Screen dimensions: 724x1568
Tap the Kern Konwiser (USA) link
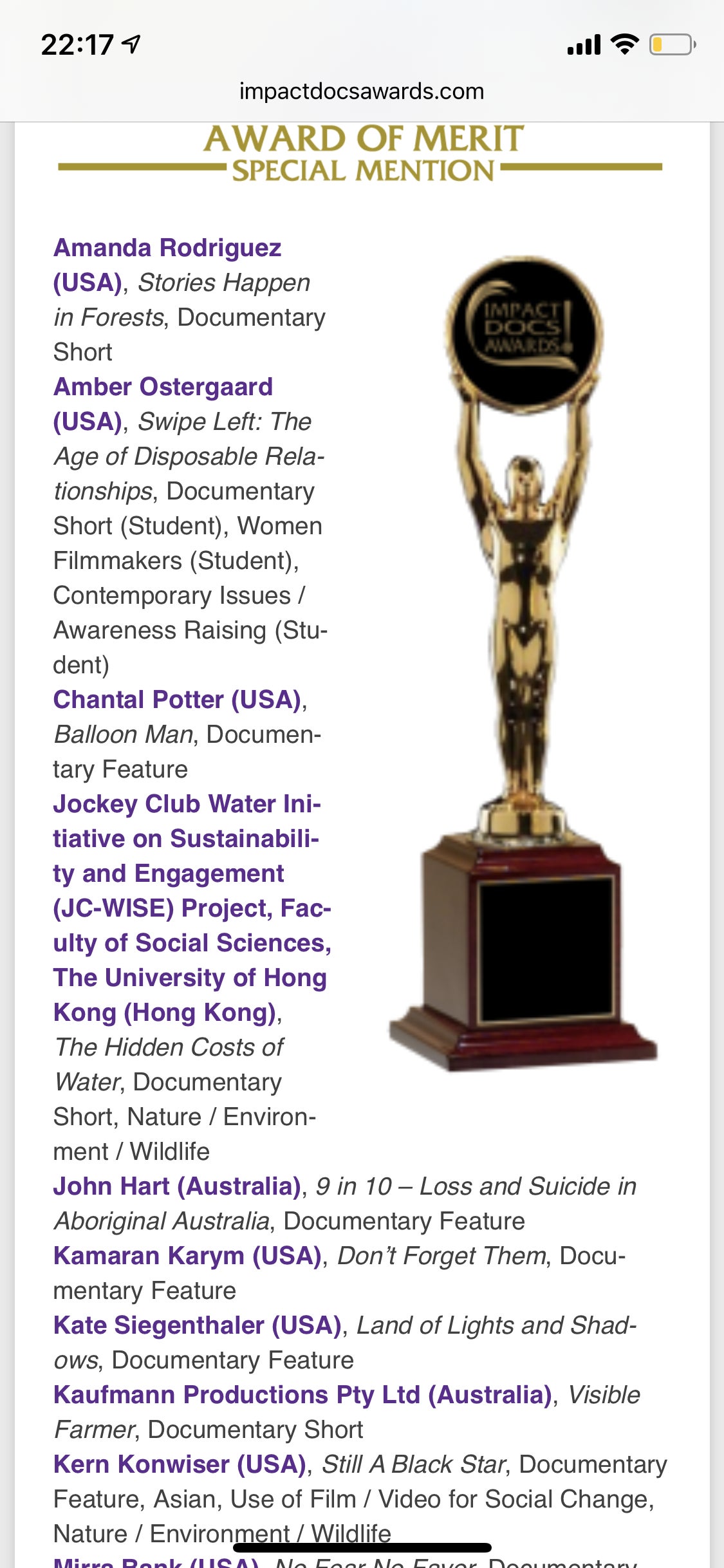coord(179,1465)
